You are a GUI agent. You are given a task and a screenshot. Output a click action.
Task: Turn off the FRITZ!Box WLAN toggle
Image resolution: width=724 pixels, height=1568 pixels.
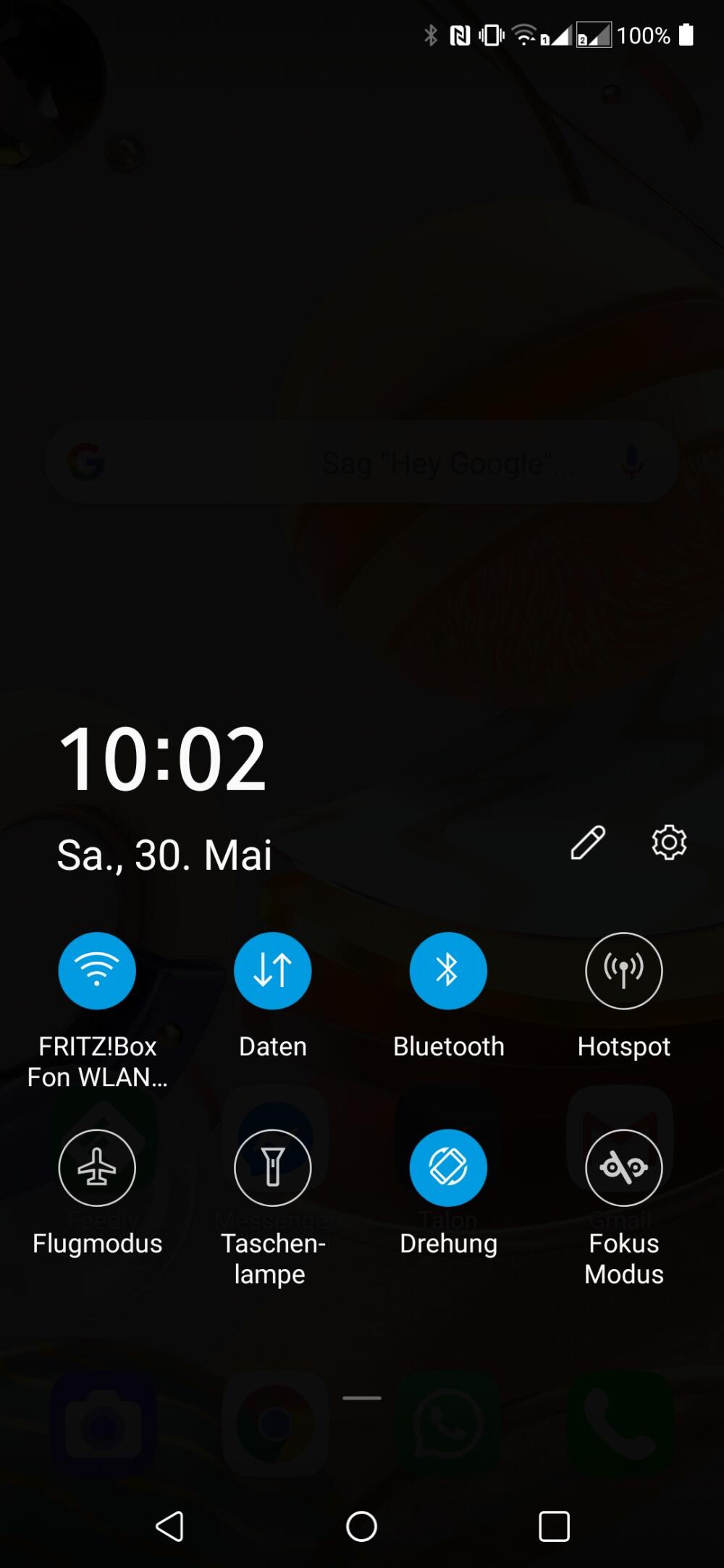click(x=97, y=970)
